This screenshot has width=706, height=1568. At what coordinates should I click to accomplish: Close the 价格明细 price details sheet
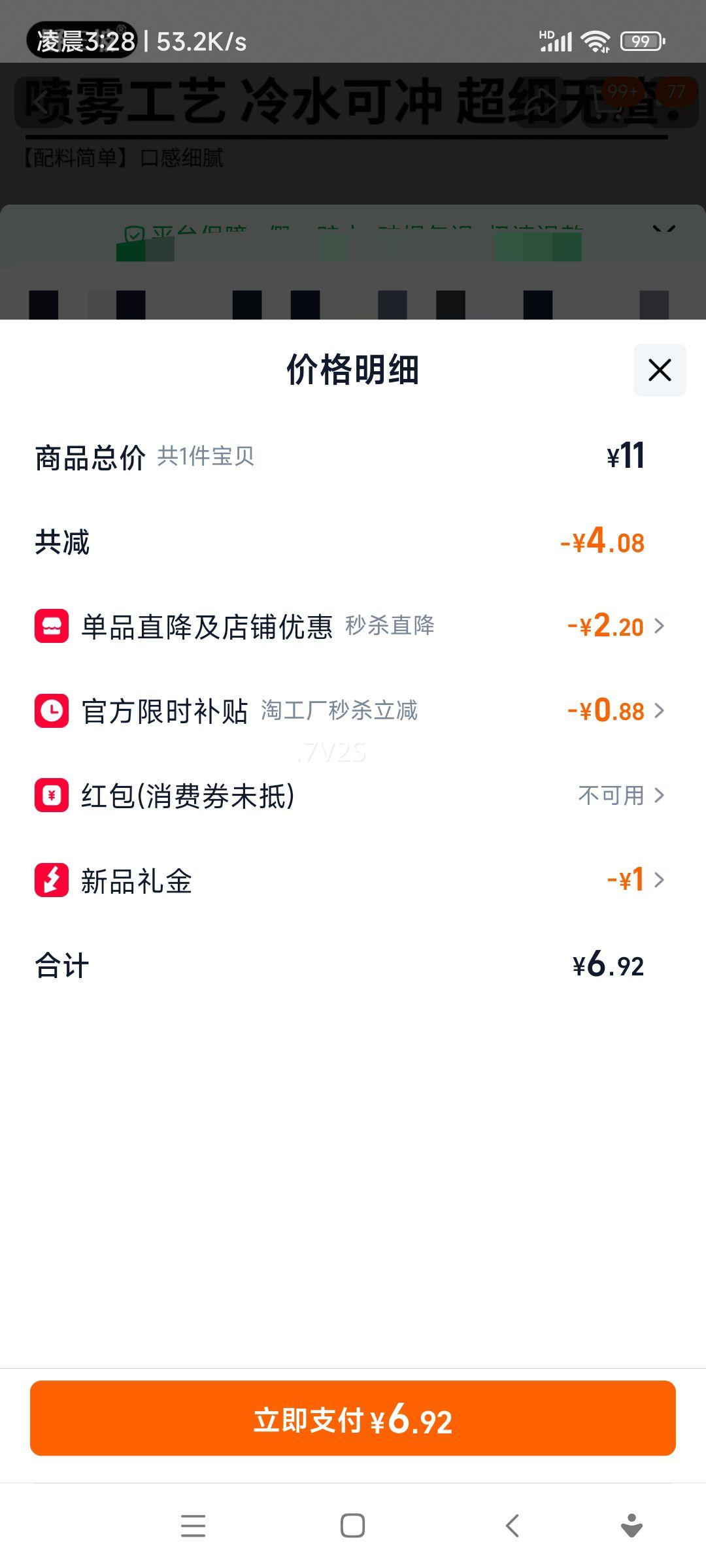660,370
